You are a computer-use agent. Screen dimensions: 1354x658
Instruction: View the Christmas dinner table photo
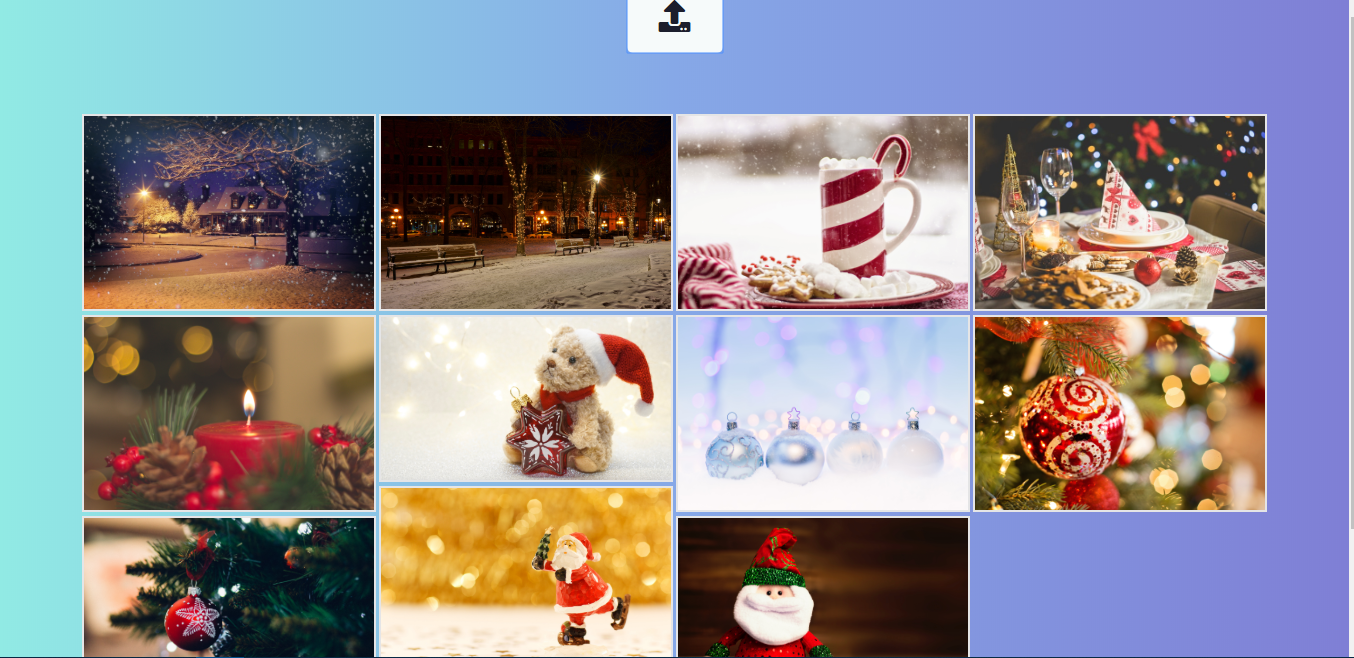[1120, 212]
